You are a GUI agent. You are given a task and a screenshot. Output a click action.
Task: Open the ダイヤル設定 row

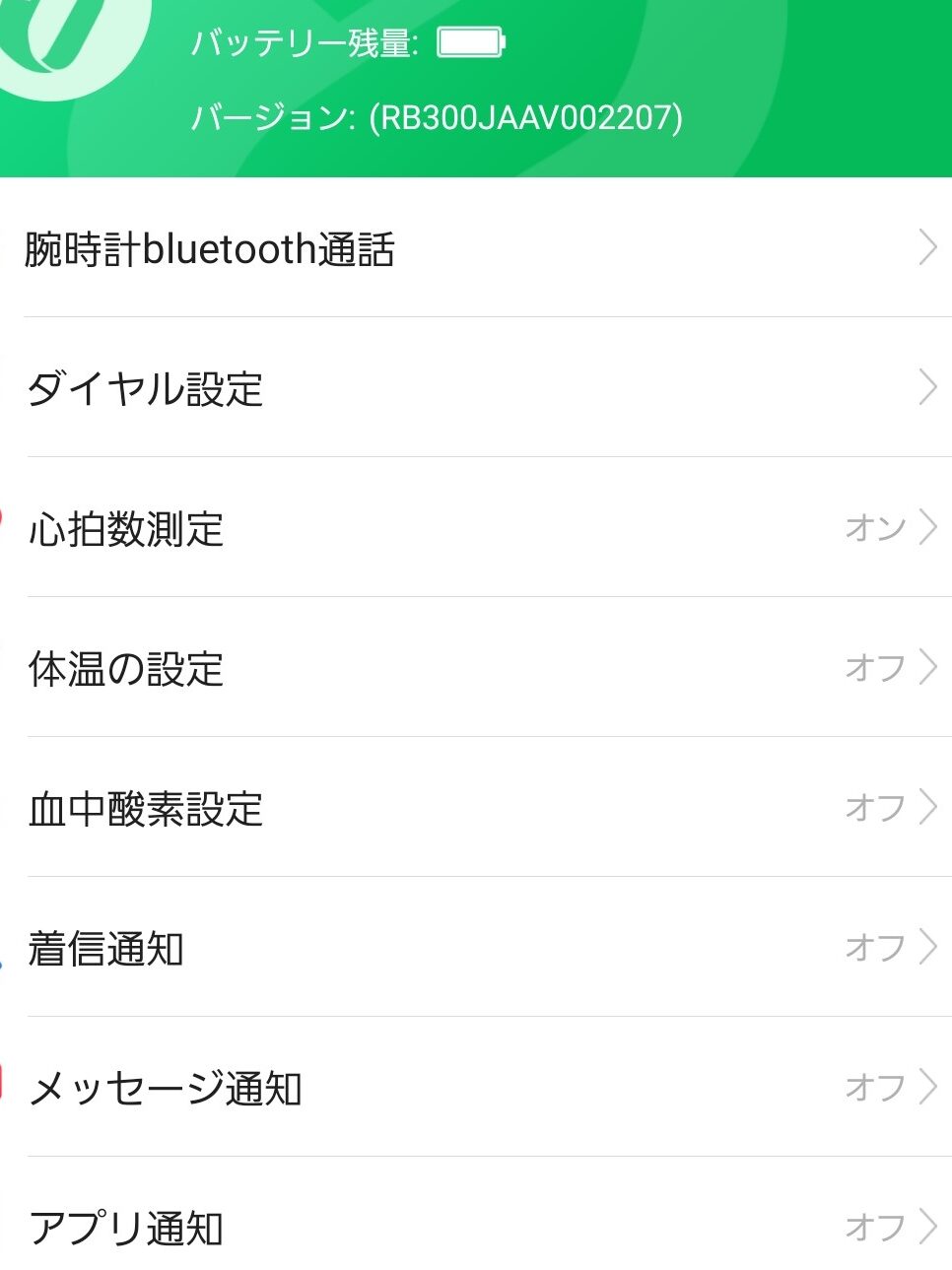[476, 388]
